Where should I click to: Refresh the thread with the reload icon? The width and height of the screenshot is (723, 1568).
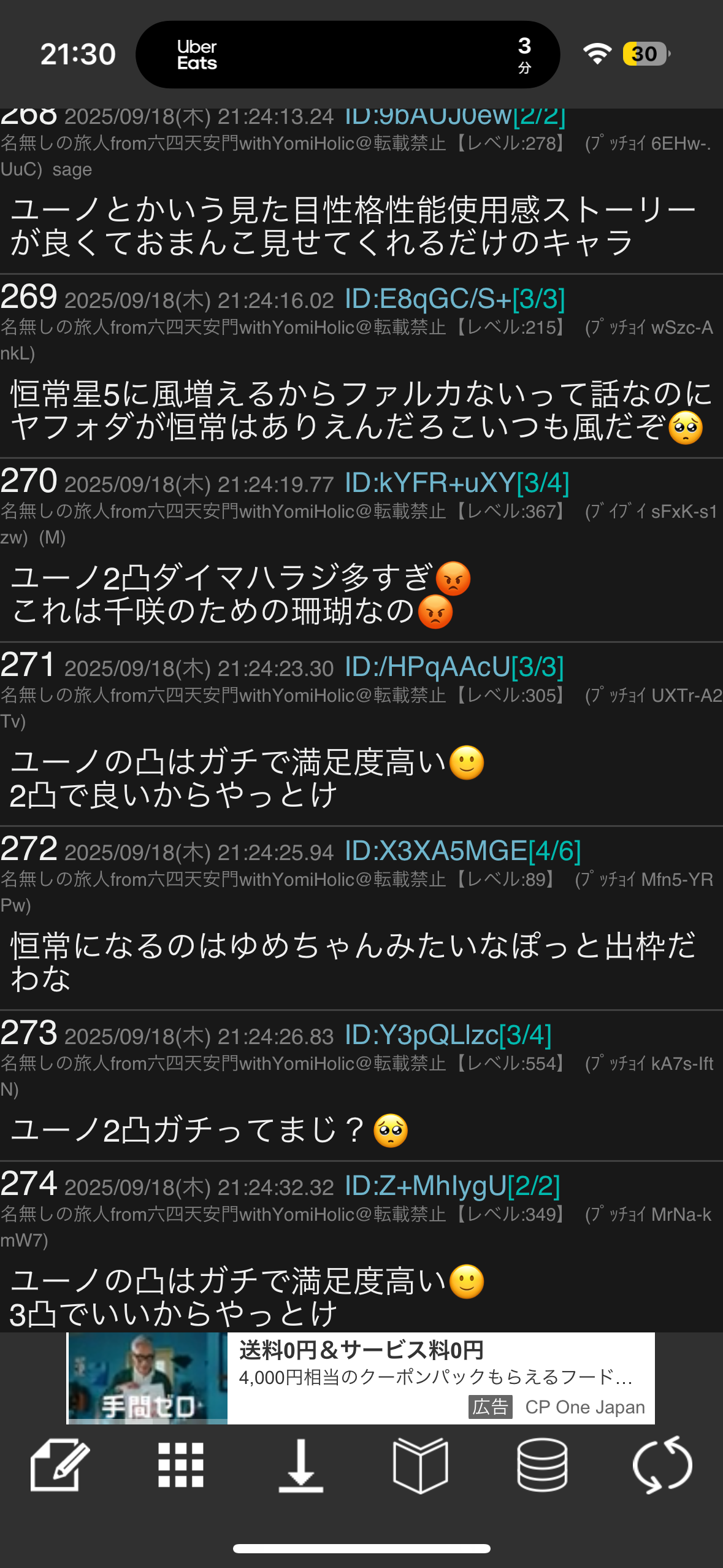pyautogui.click(x=662, y=1465)
